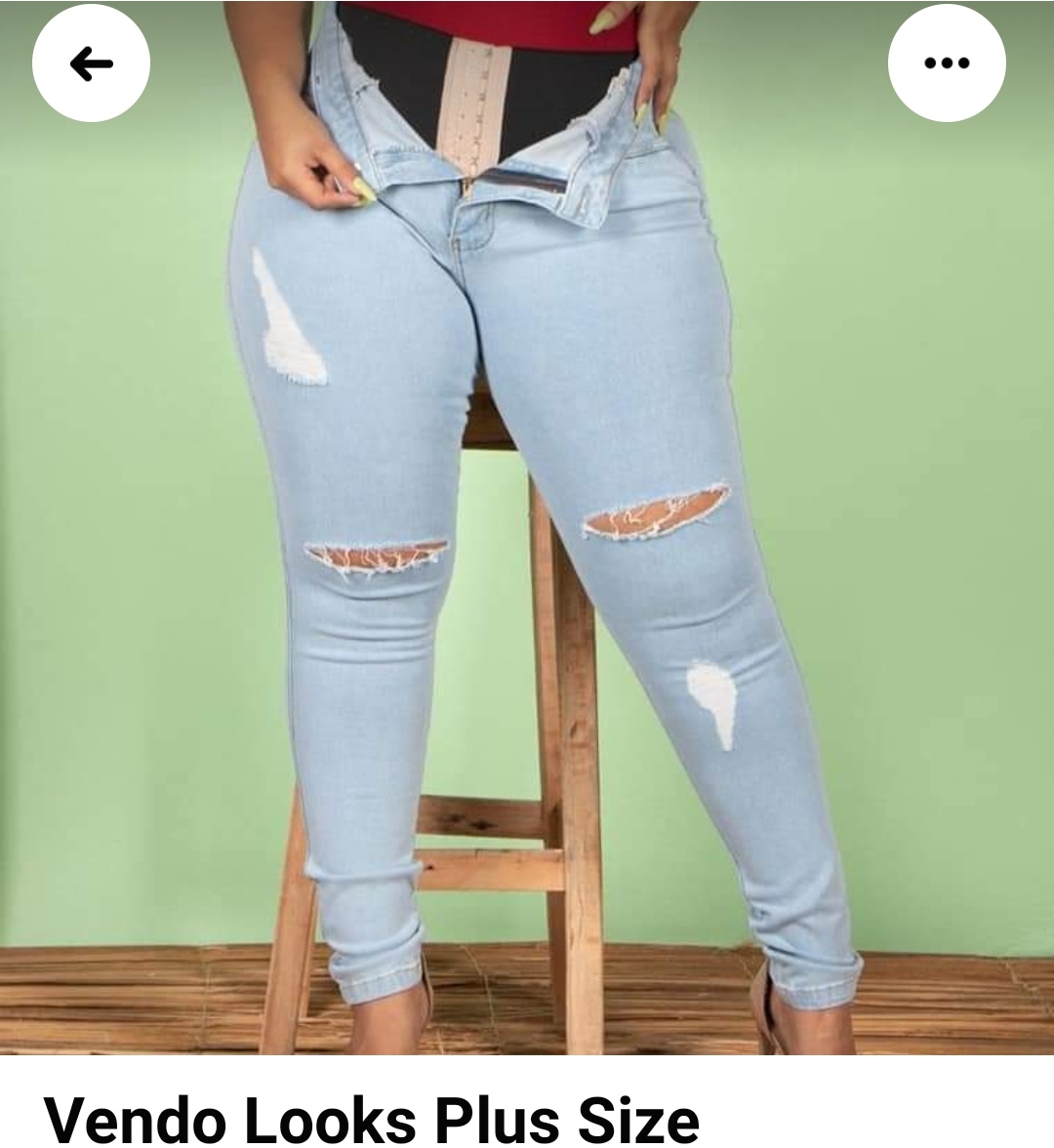Open the three-dot overflow menu
The image size is (1054, 1148).
(x=946, y=64)
